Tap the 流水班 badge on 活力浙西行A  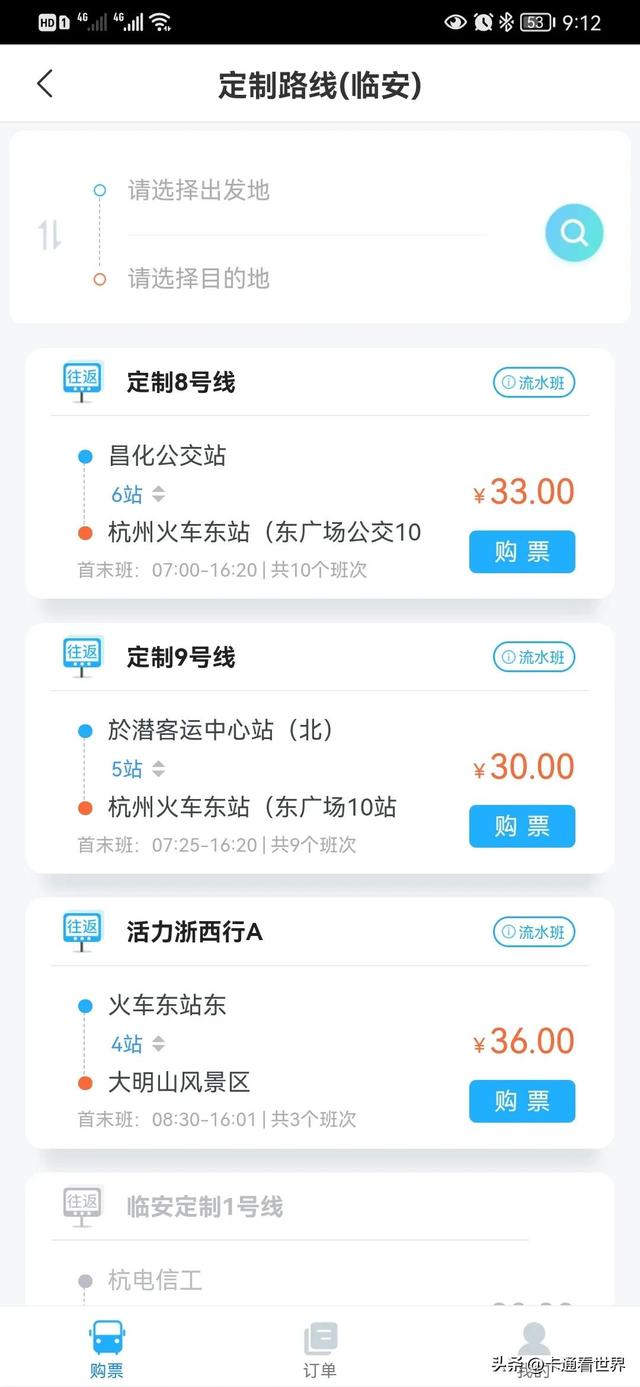[x=534, y=932]
